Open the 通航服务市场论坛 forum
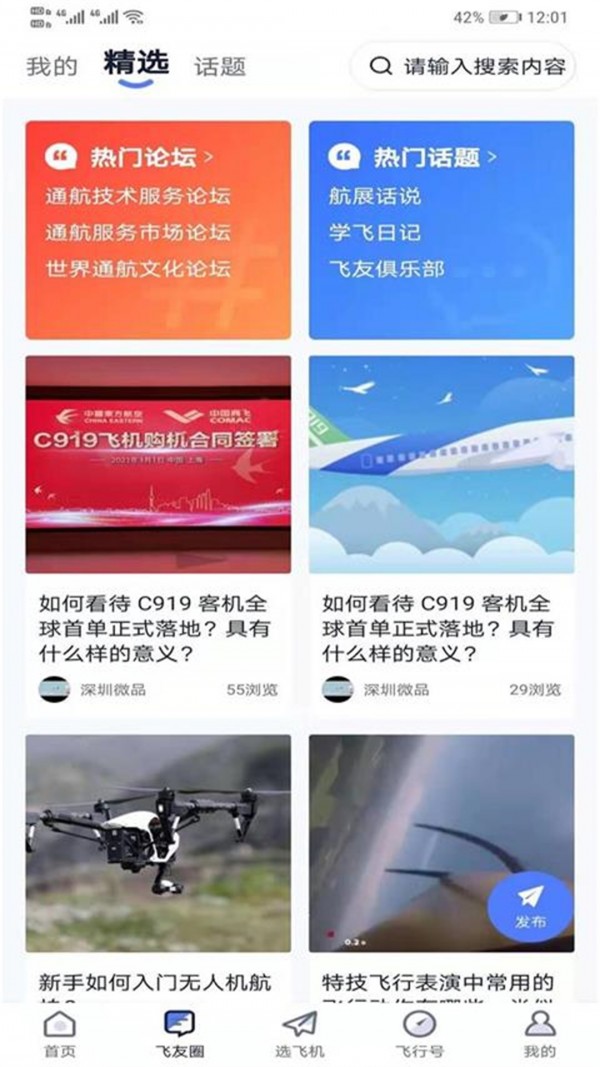 138,232
